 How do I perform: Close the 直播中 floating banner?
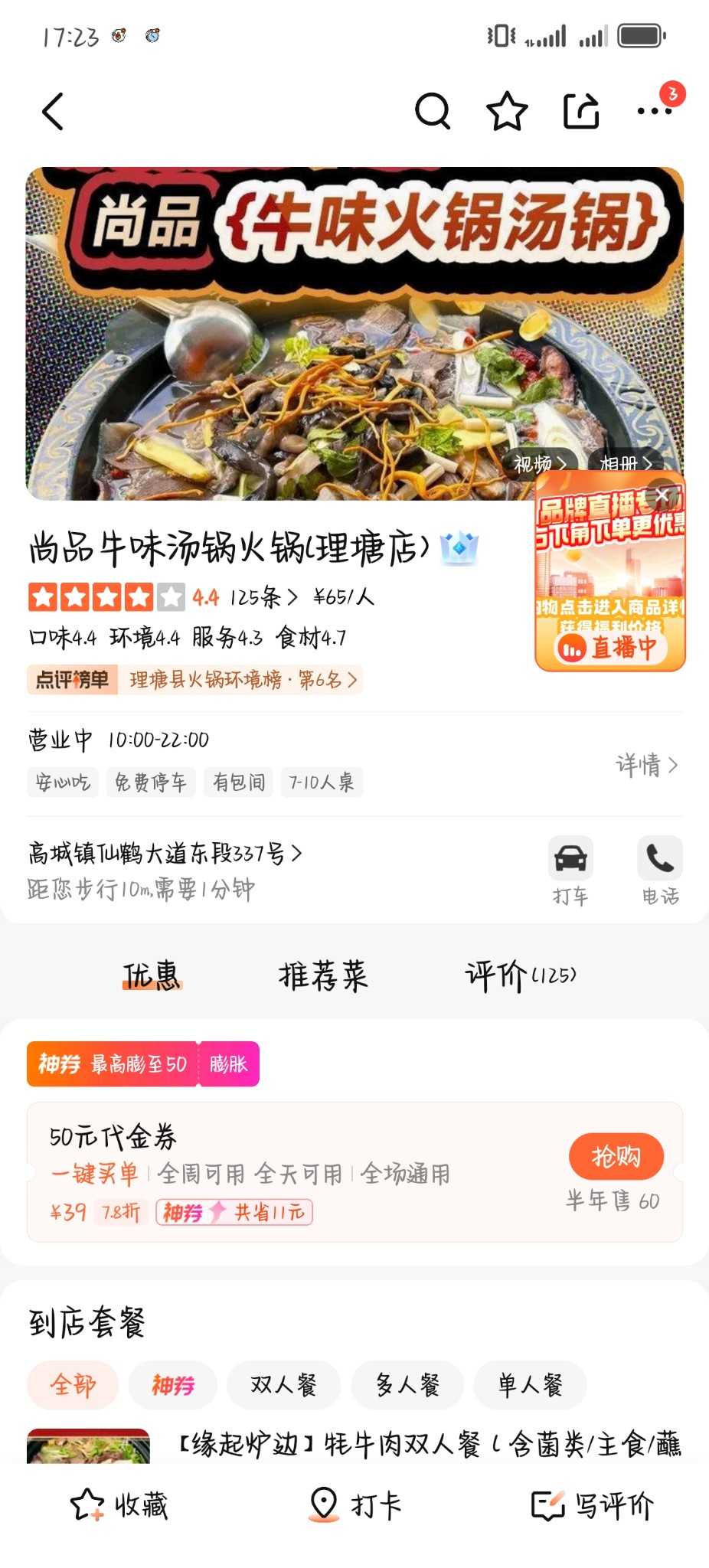click(662, 495)
